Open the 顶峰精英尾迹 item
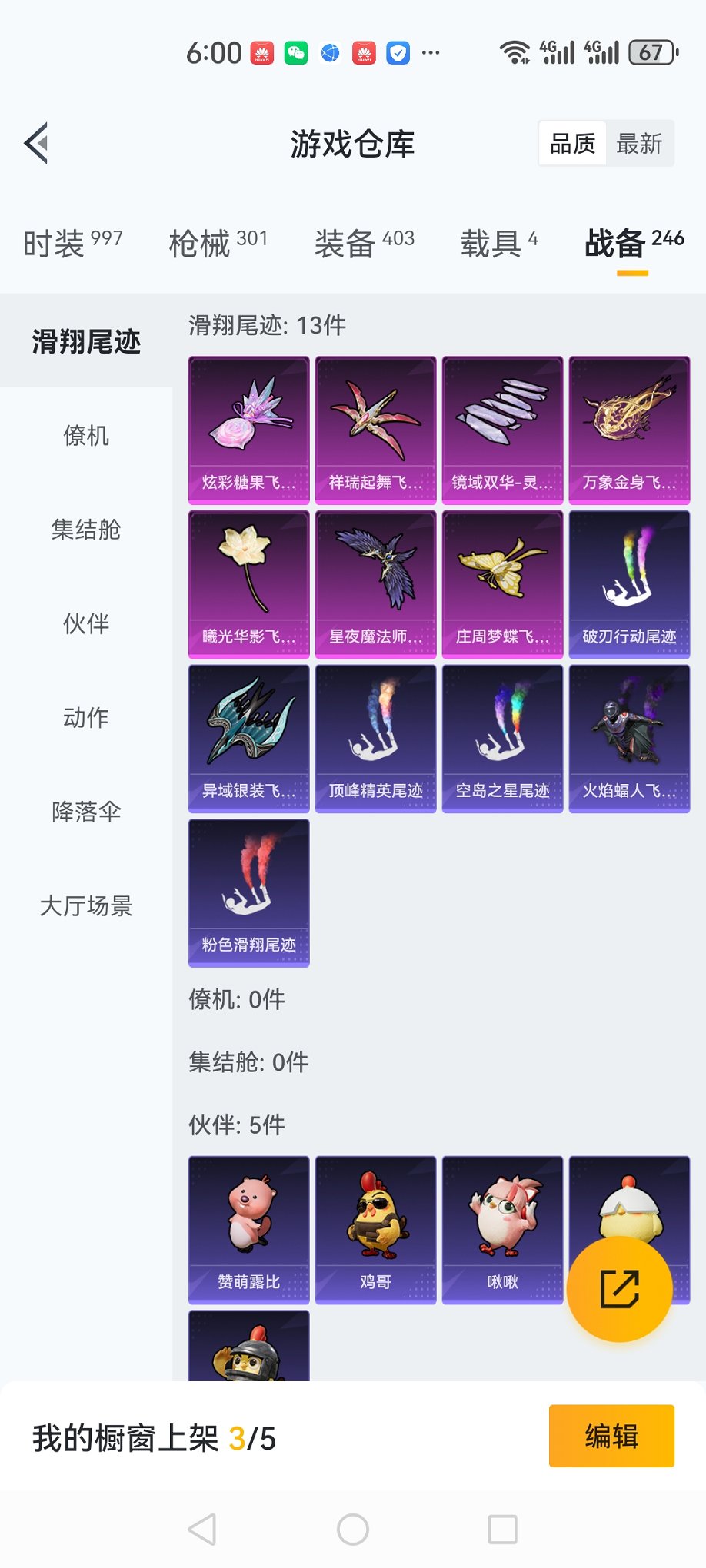Image resolution: width=706 pixels, height=1568 pixels. pos(375,738)
